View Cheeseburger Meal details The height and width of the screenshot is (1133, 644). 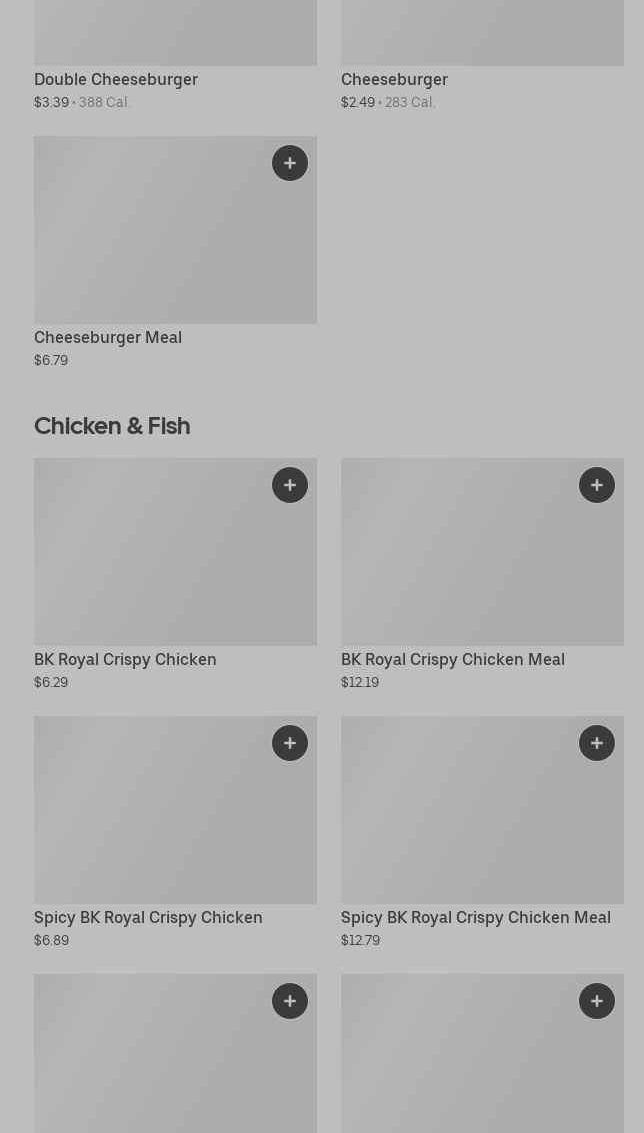(x=175, y=253)
